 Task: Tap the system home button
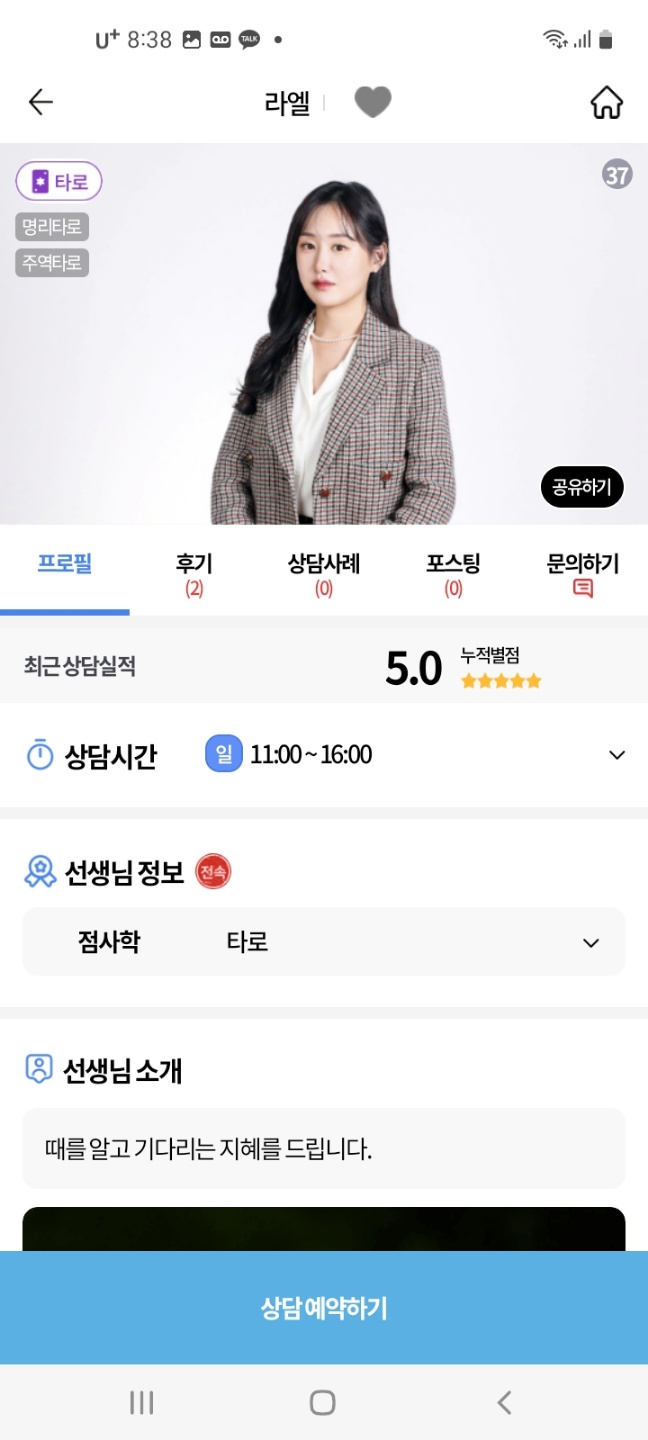click(322, 1403)
